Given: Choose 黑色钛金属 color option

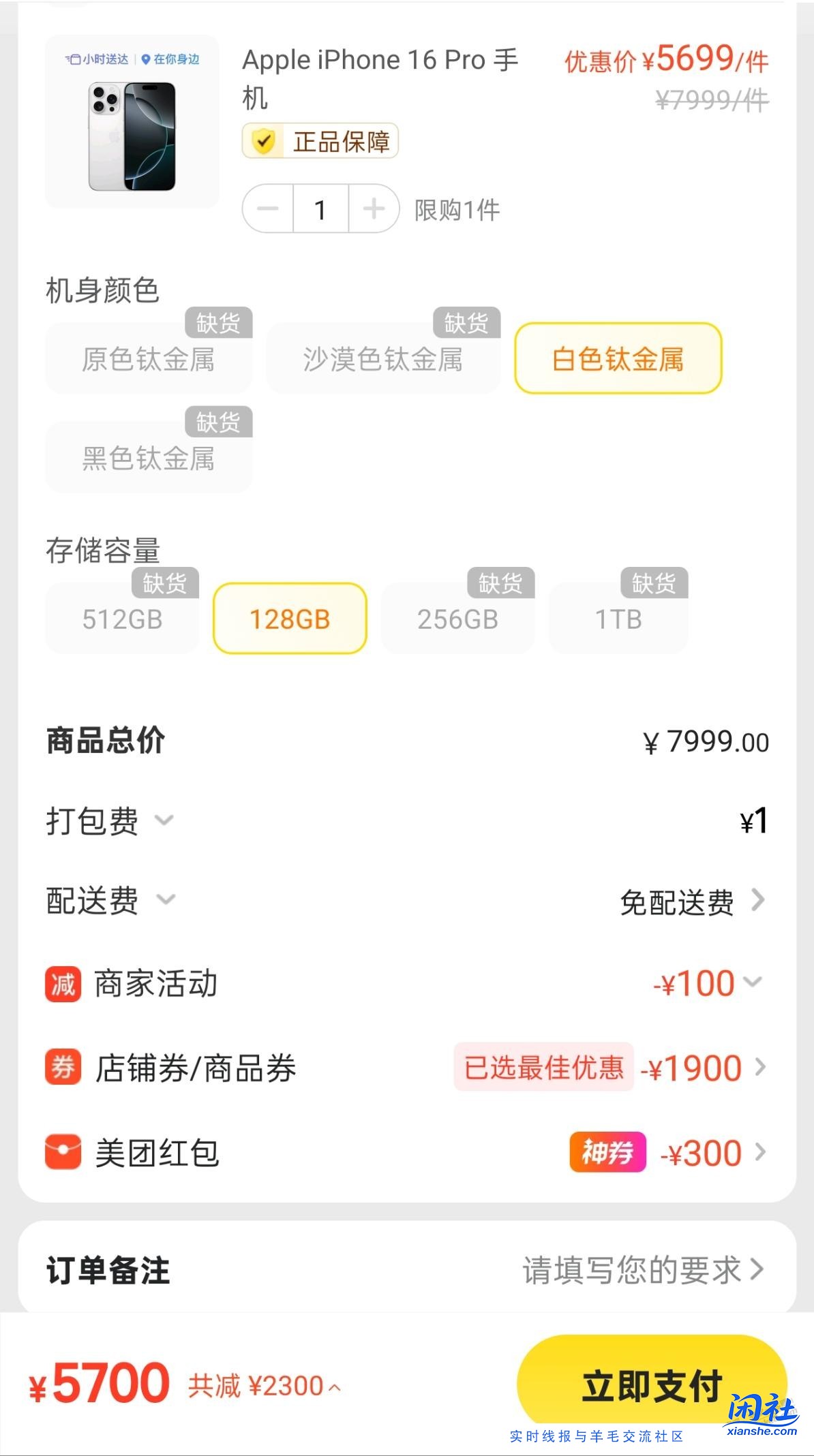Looking at the screenshot, I should tap(149, 458).
